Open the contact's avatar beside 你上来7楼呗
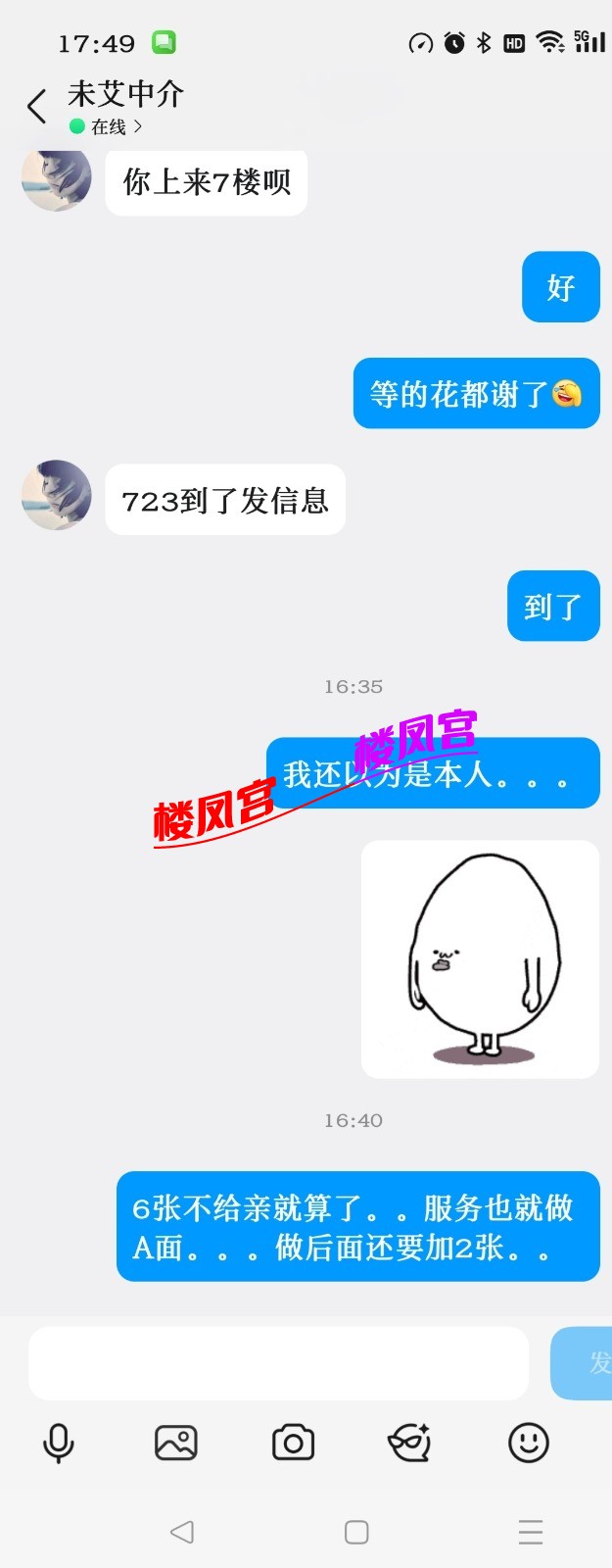 (56, 180)
